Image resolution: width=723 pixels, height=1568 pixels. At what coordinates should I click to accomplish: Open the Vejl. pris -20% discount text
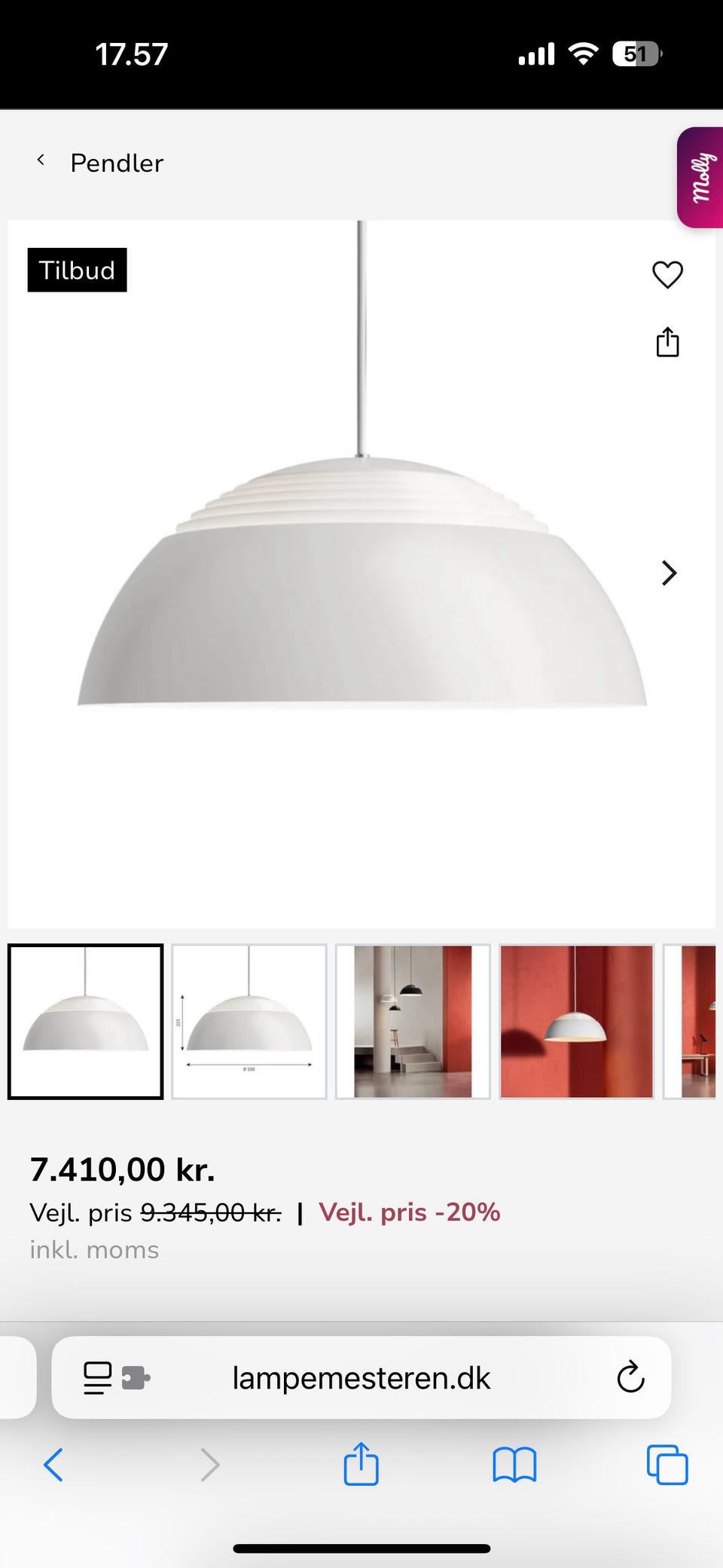pos(409,1212)
